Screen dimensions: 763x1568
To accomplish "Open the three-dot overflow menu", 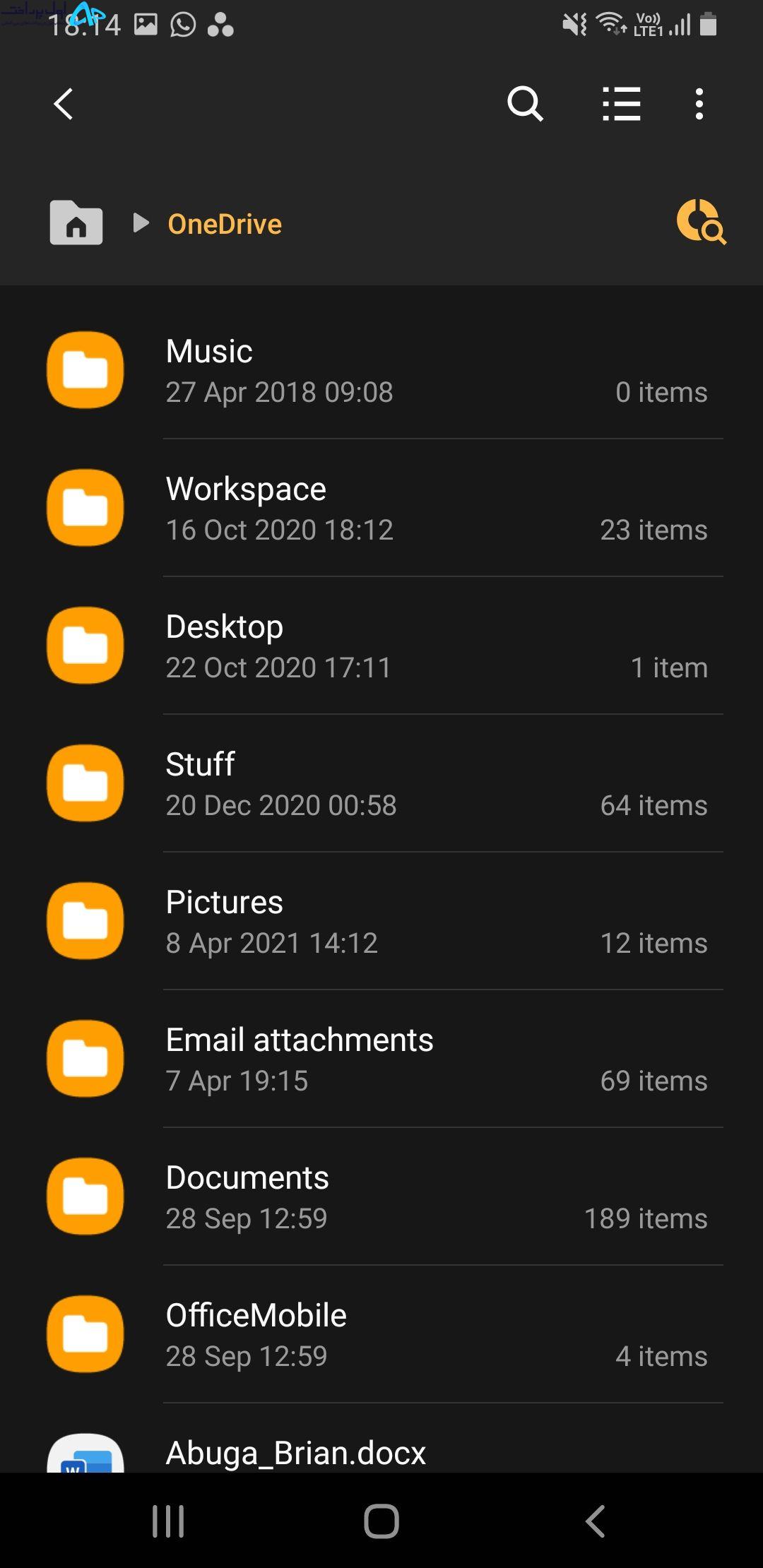I will 699,105.
